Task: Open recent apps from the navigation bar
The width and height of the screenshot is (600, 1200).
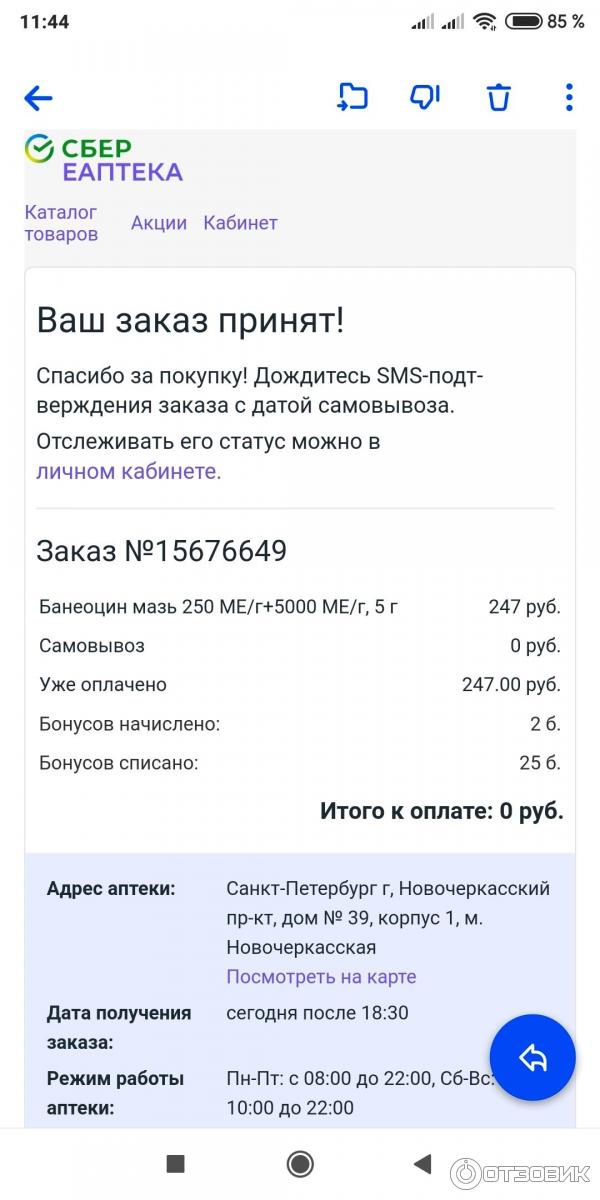Action: [175, 1163]
